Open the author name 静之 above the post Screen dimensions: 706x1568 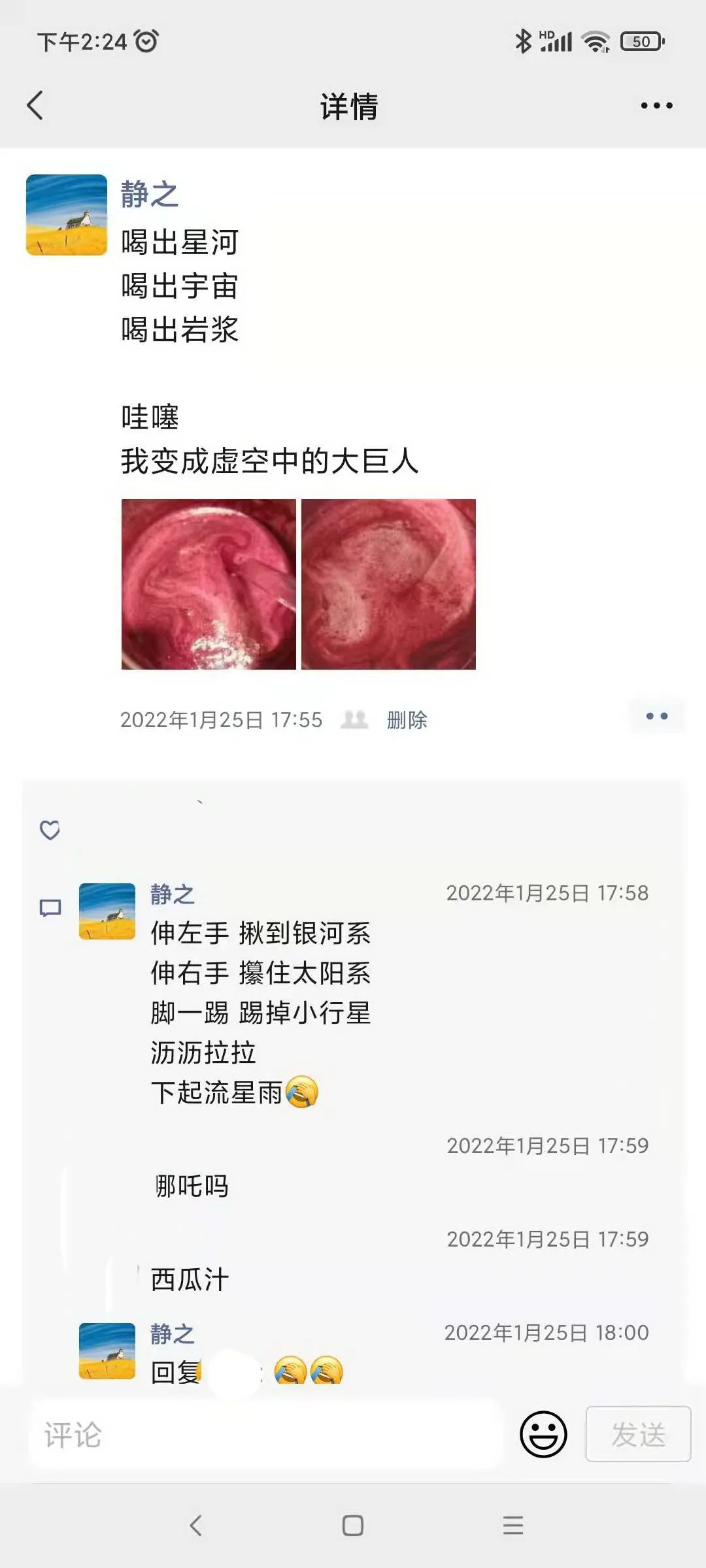pyautogui.click(x=150, y=194)
